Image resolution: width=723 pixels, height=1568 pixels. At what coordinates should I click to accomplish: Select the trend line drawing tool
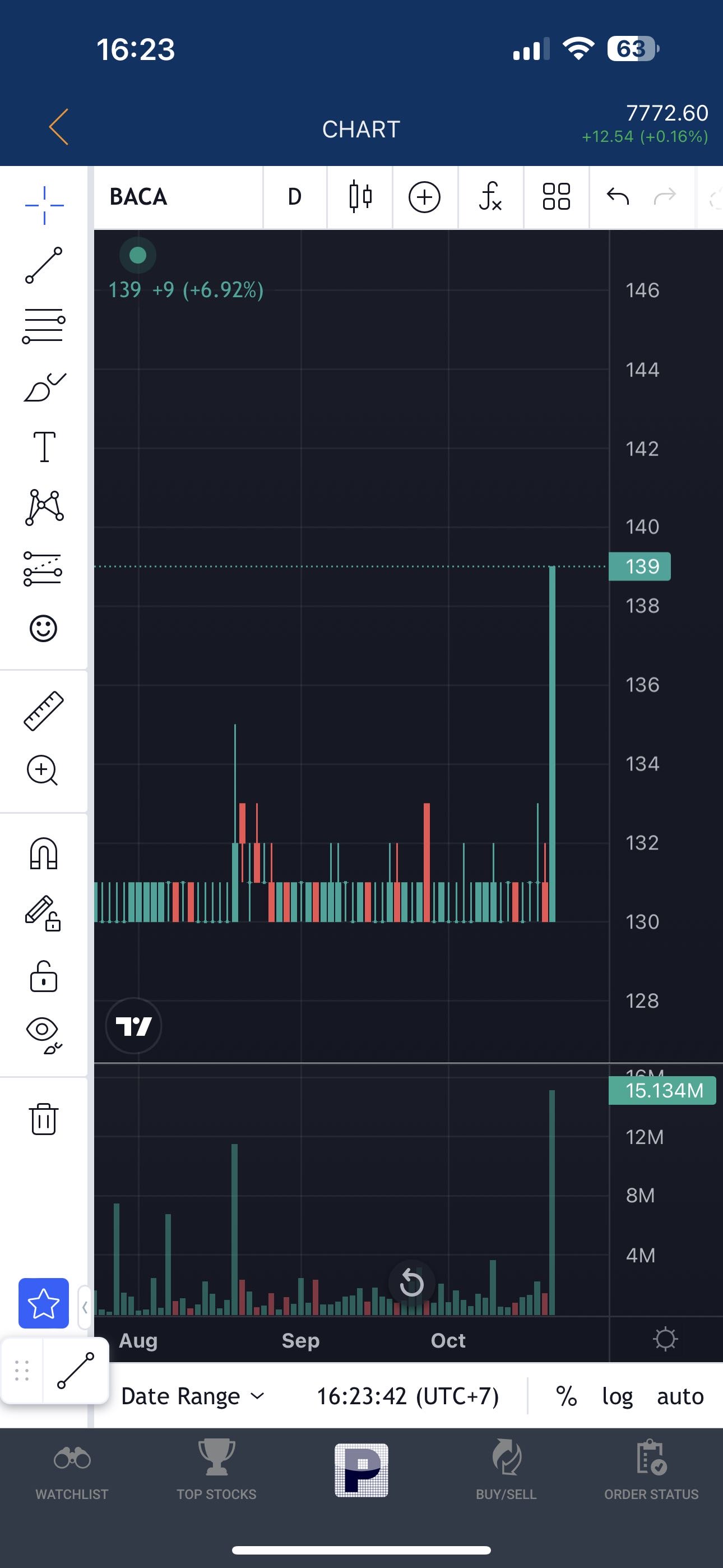pyautogui.click(x=44, y=265)
